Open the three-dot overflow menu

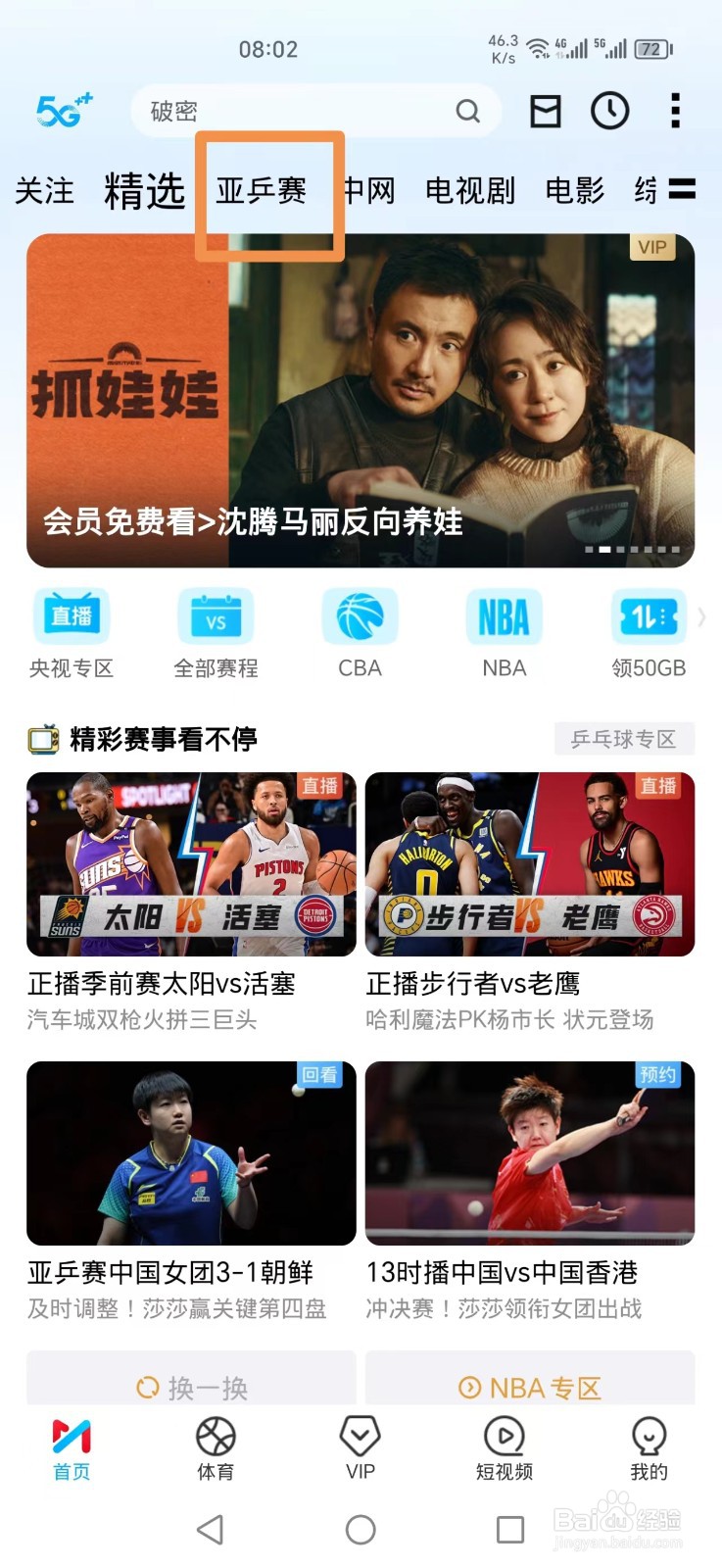(x=674, y=111)
